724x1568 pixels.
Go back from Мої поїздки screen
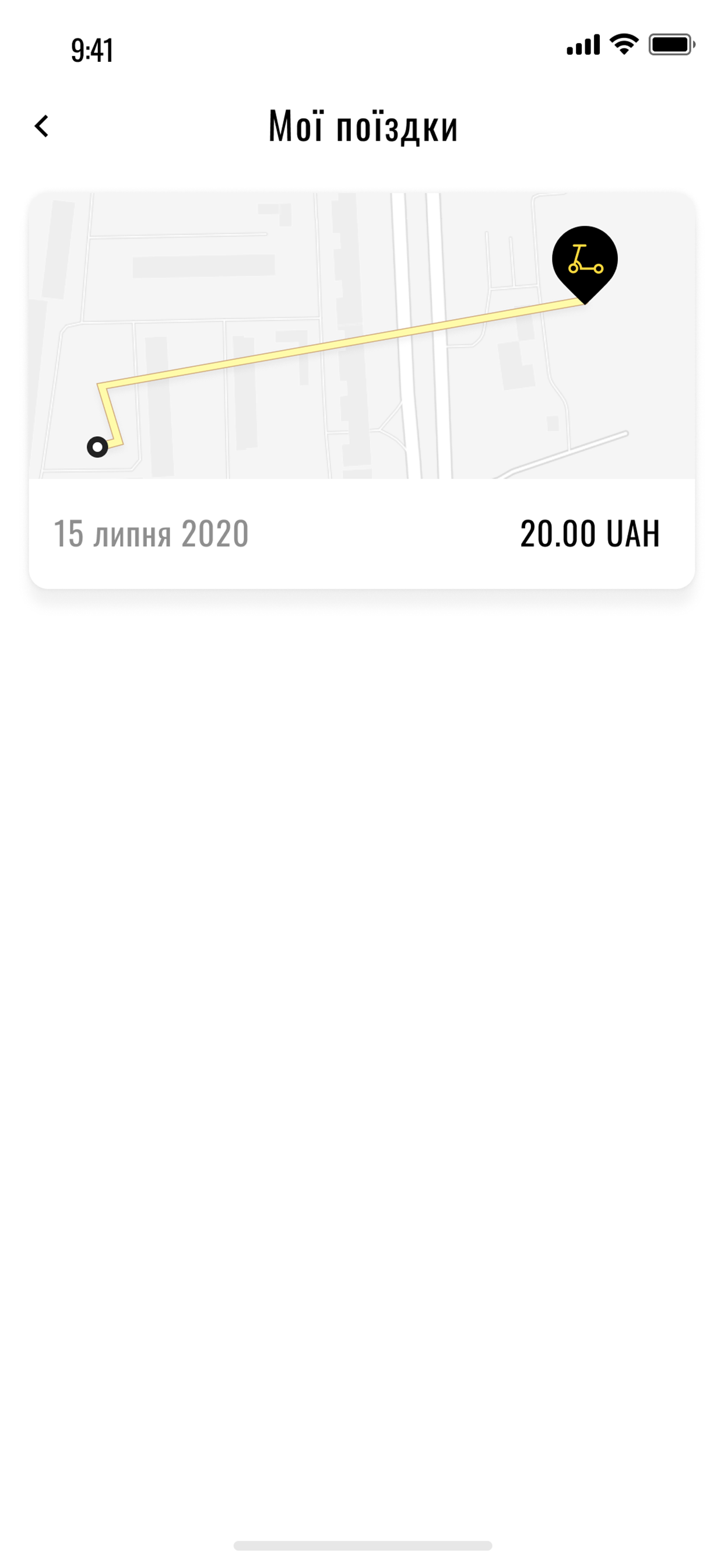pyautogui.click(x=41, y=126)
